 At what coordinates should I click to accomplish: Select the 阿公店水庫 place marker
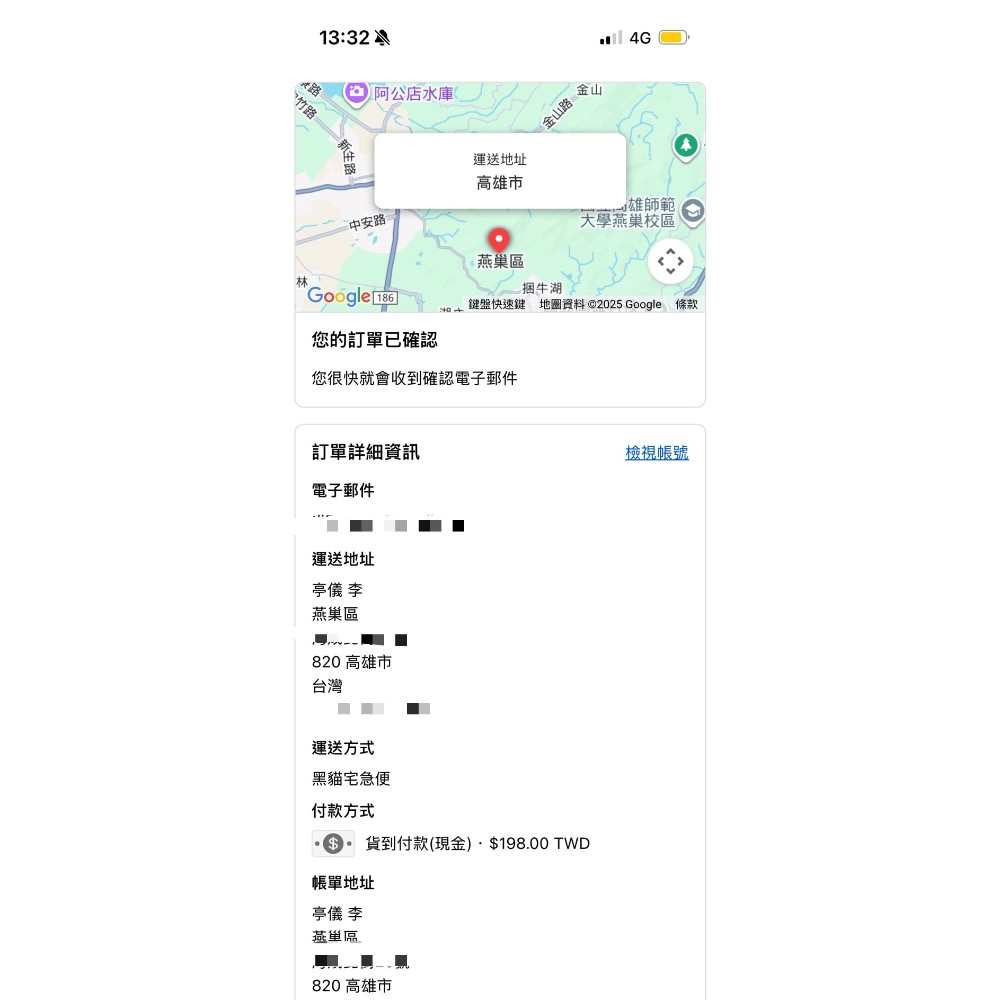click(356, 93)
